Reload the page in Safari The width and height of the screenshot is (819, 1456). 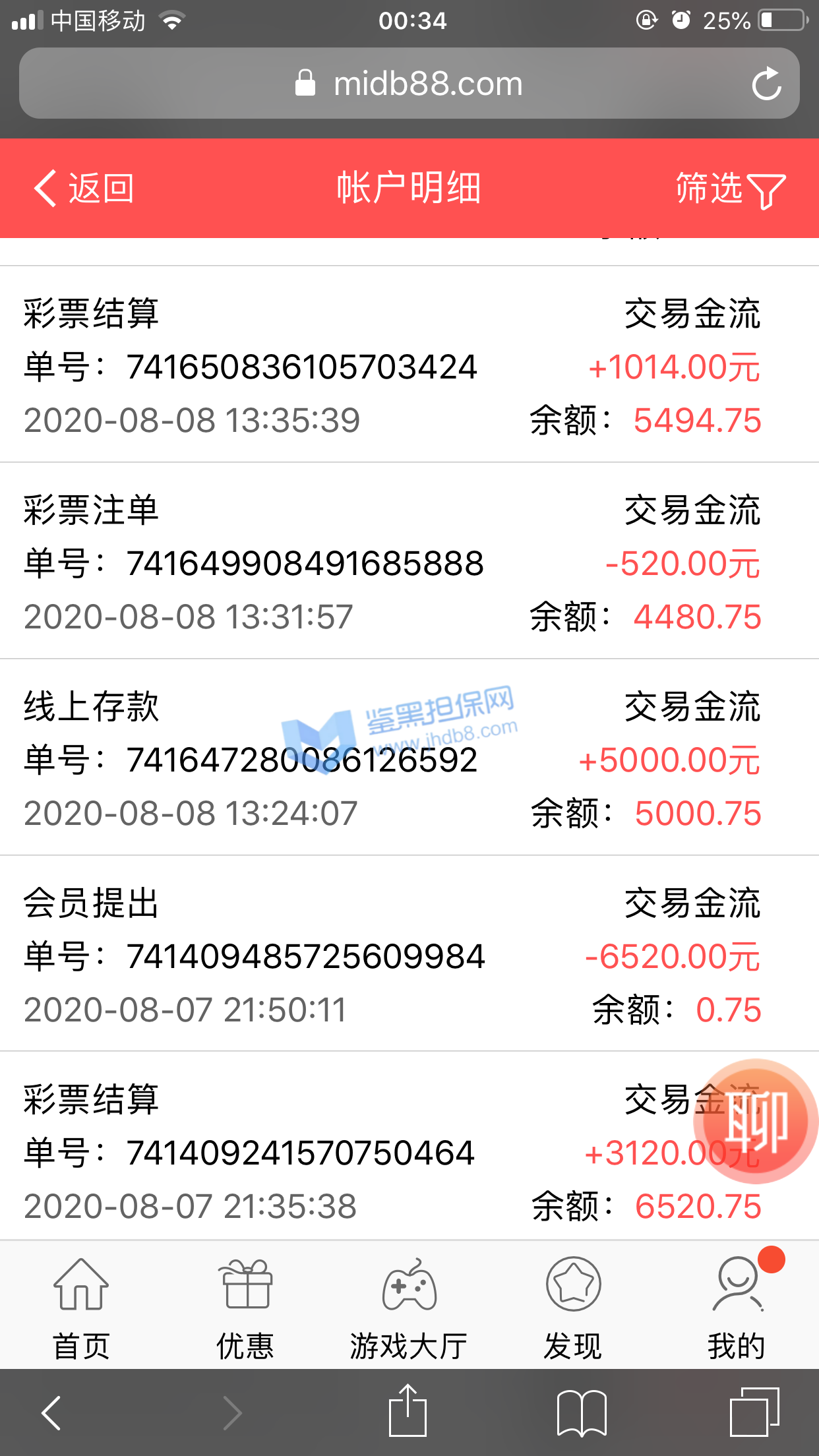click(x=766, y=84)
